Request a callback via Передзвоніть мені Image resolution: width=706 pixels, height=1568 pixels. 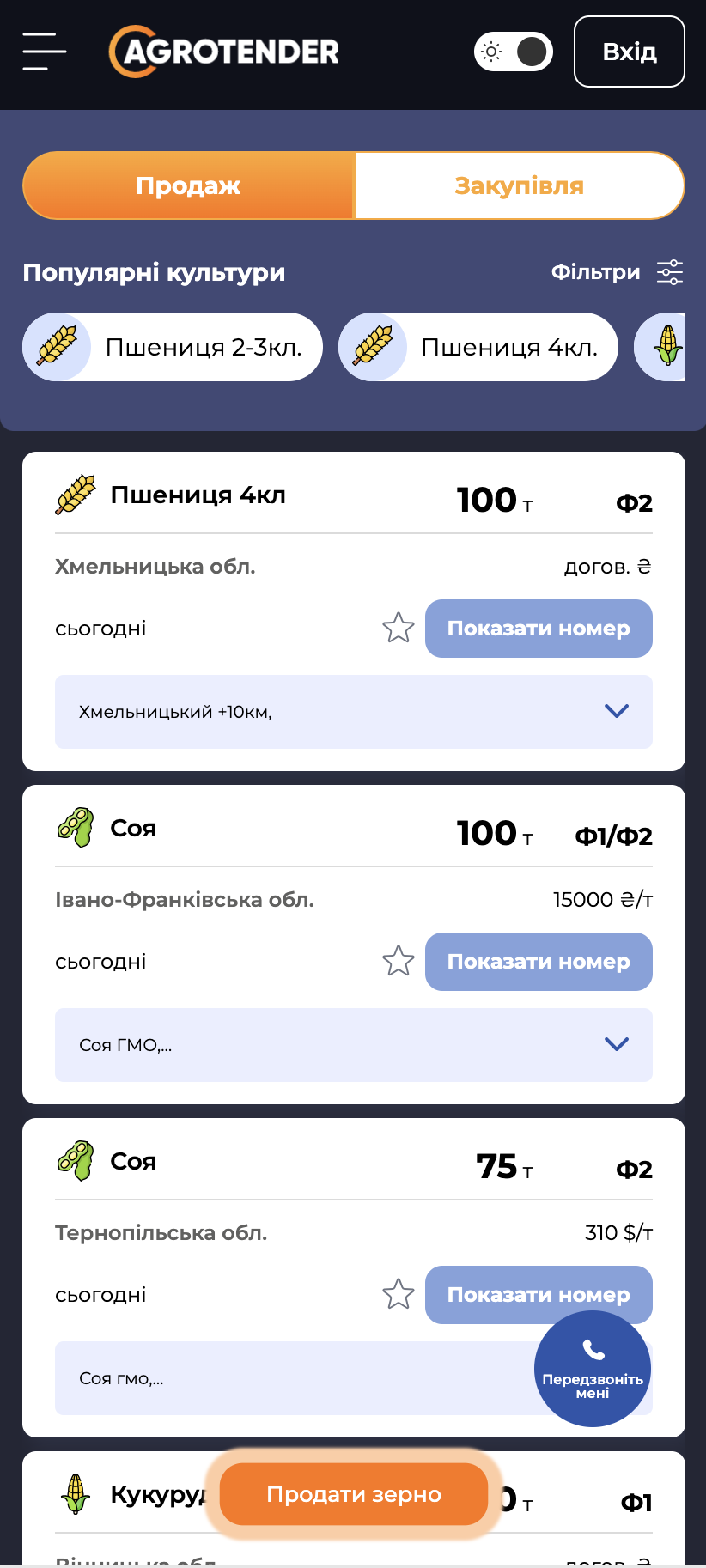[x=593, y=1369]
